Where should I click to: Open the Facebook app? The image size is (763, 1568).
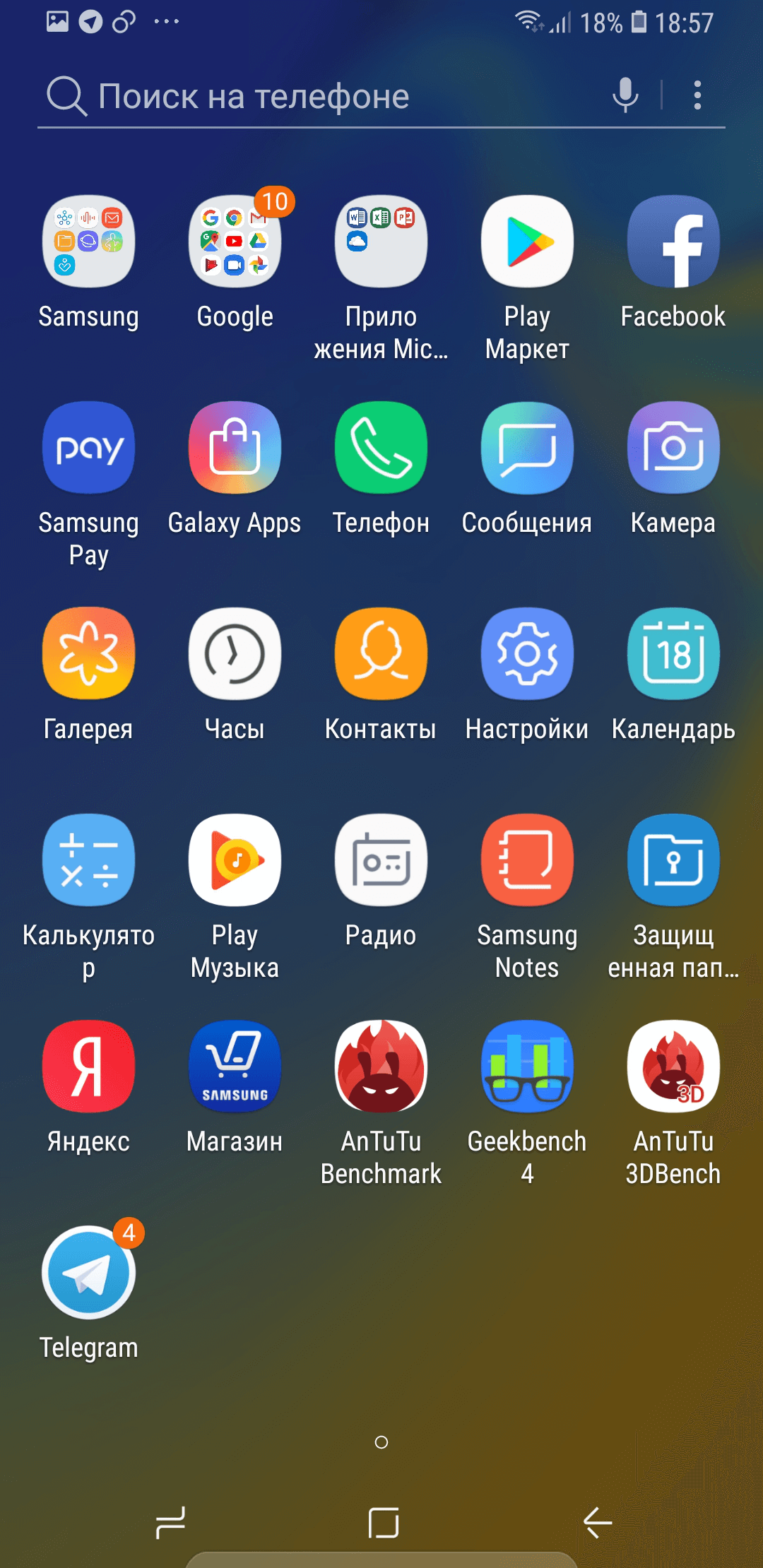point(673,242)
